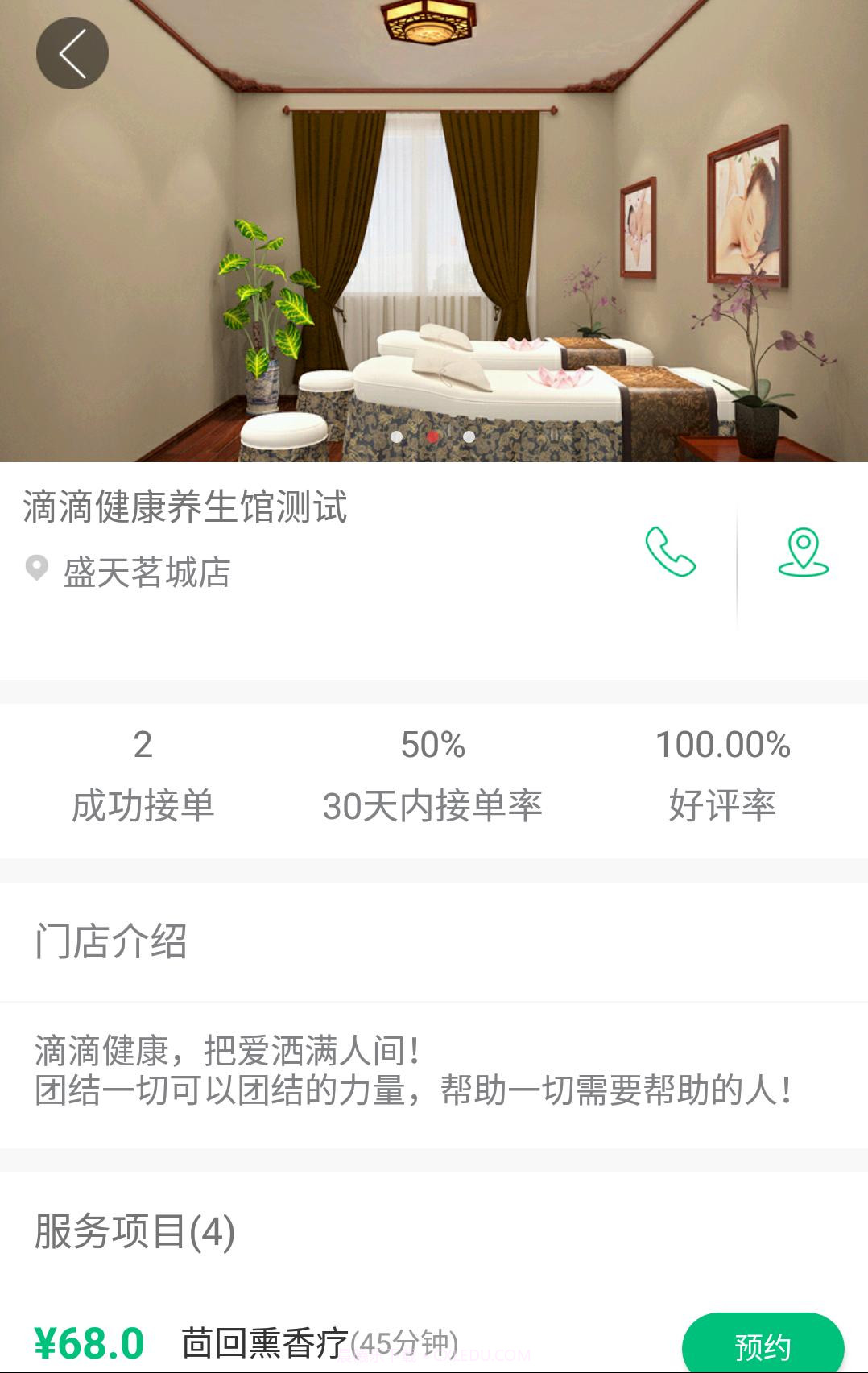Tap the gray pin beside 盛天茗城店
The width and height of the screenshot is (868, 1373).
point(37,569)
